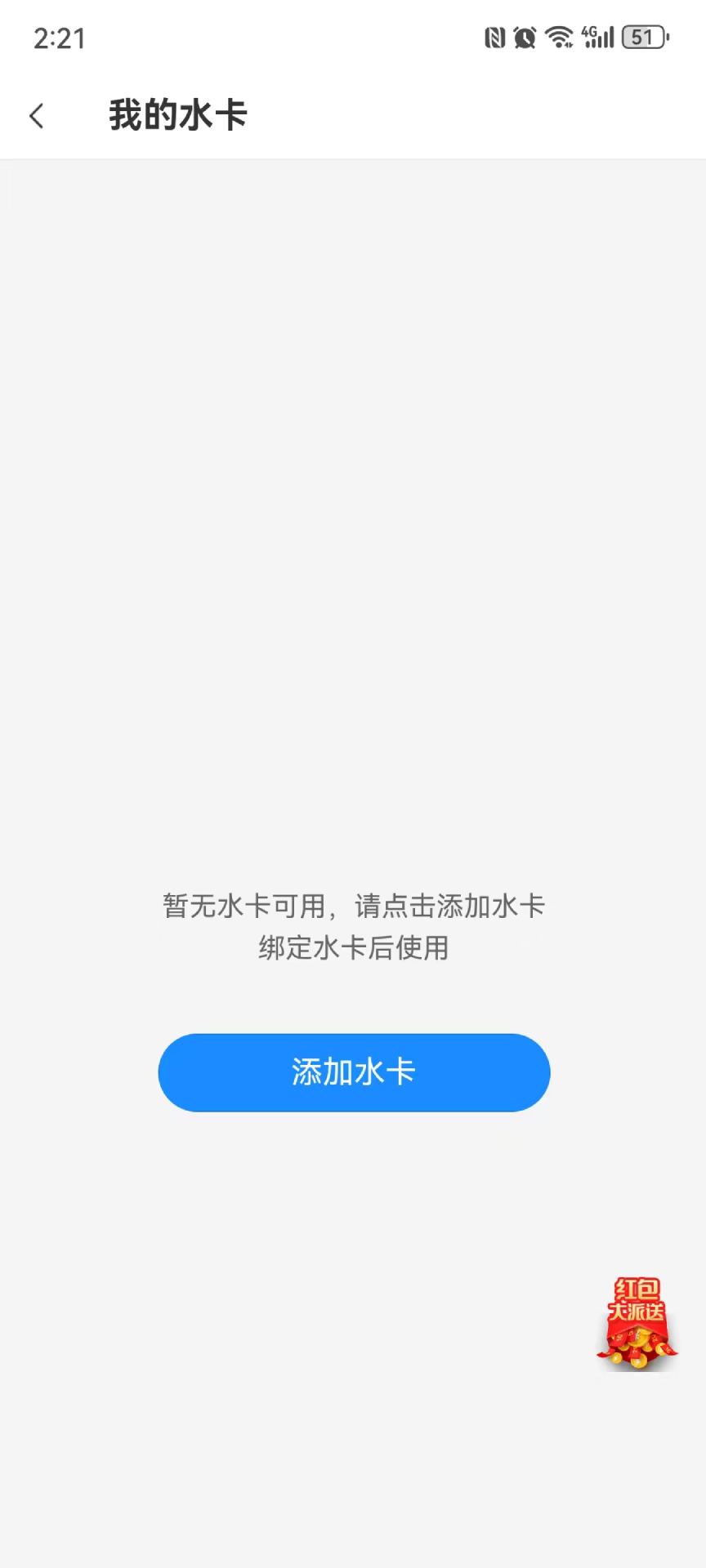
Task: Tap the hint line 绑定水卡后使用
Action: point(353,948)
